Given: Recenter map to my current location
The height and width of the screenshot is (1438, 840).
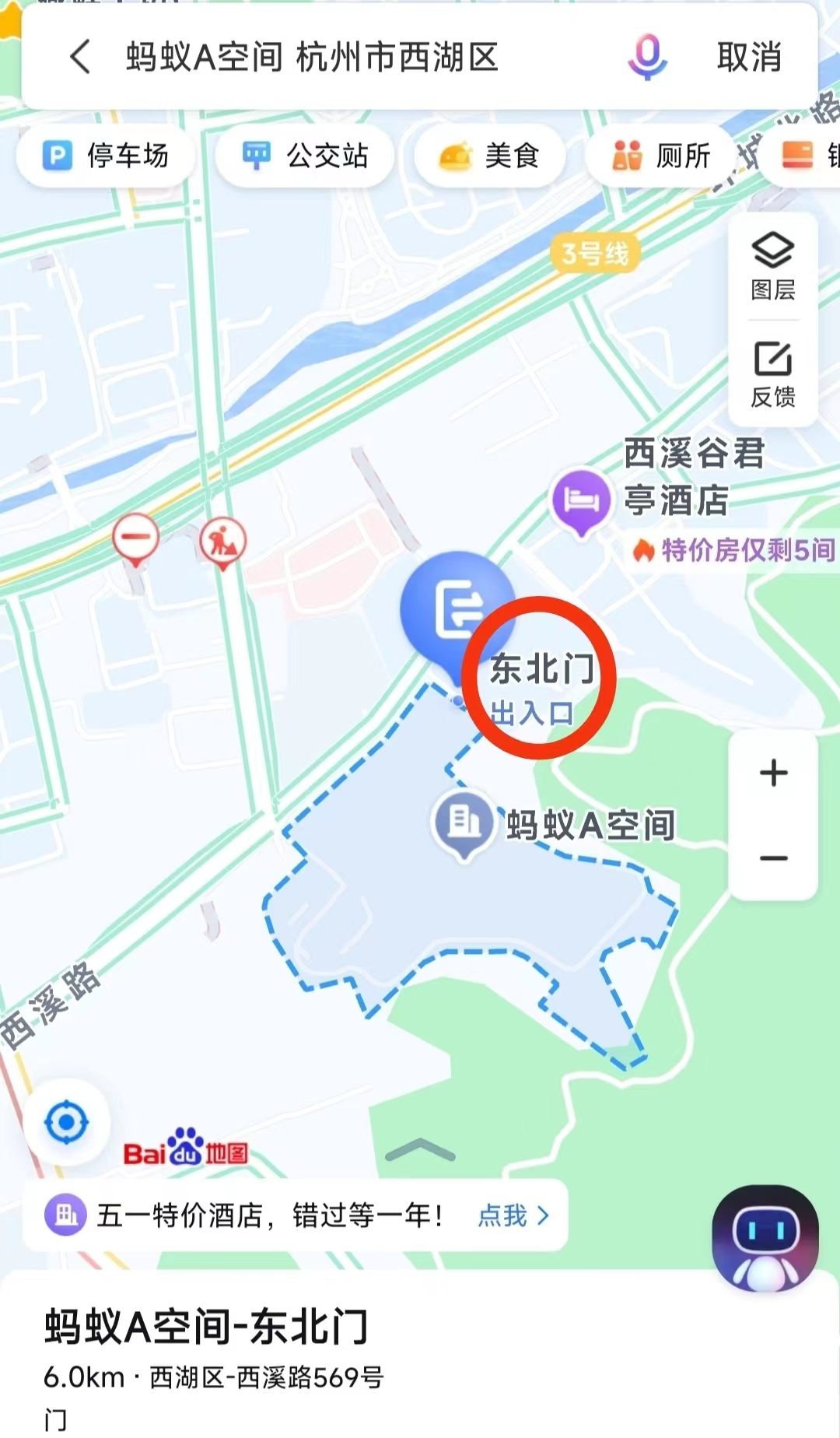Looking at the screenshot, I should tap(67, 1122).
